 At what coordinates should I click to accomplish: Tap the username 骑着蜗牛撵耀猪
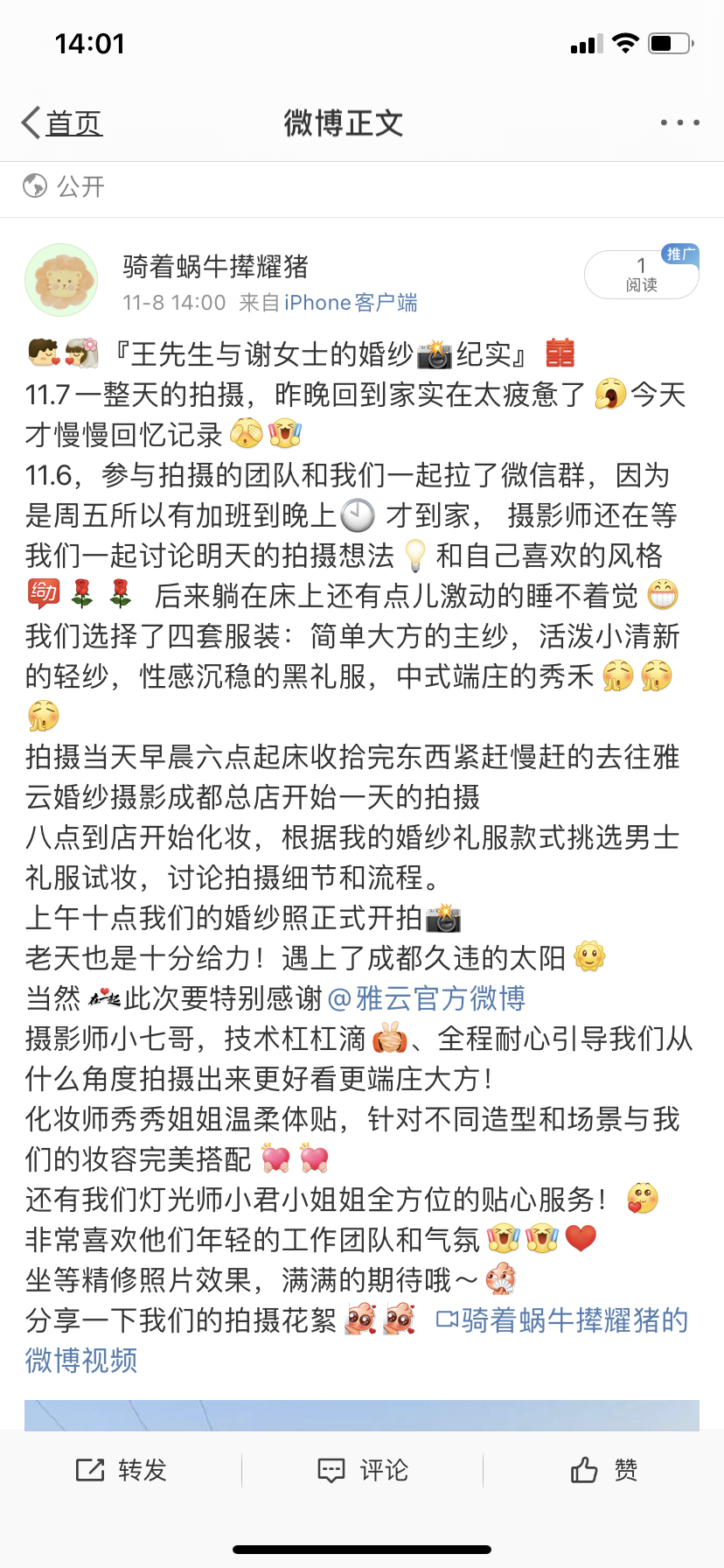(215, 266)
